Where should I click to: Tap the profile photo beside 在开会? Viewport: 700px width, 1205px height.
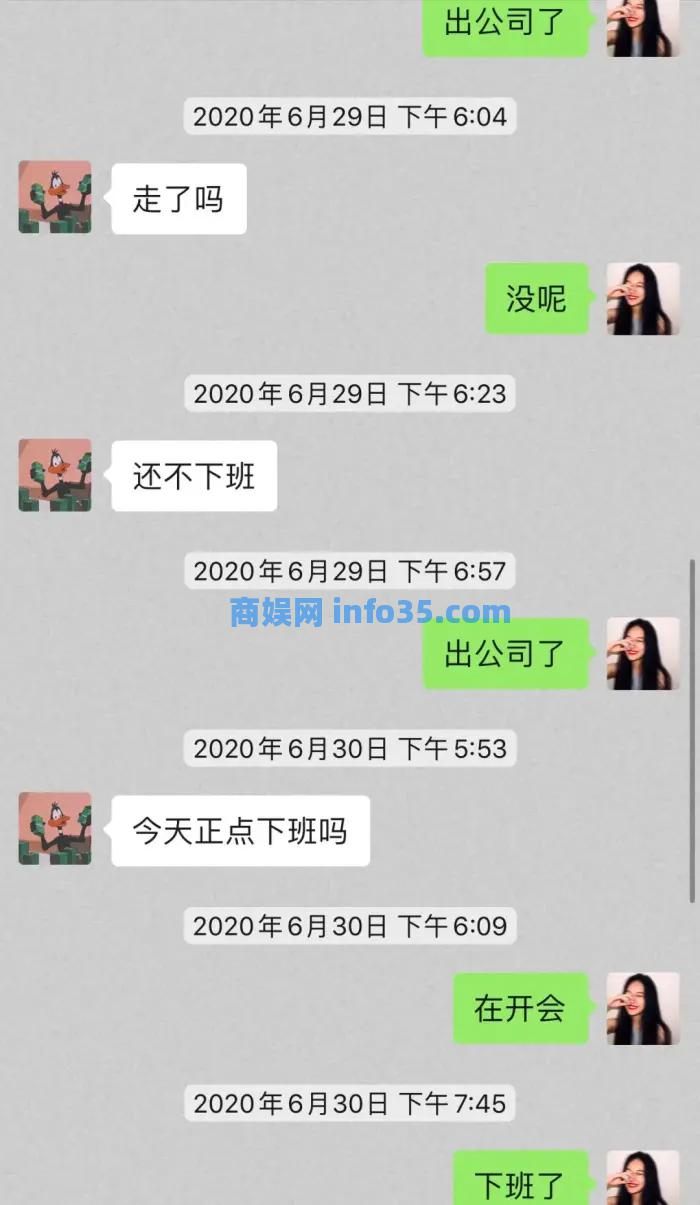643,1008
